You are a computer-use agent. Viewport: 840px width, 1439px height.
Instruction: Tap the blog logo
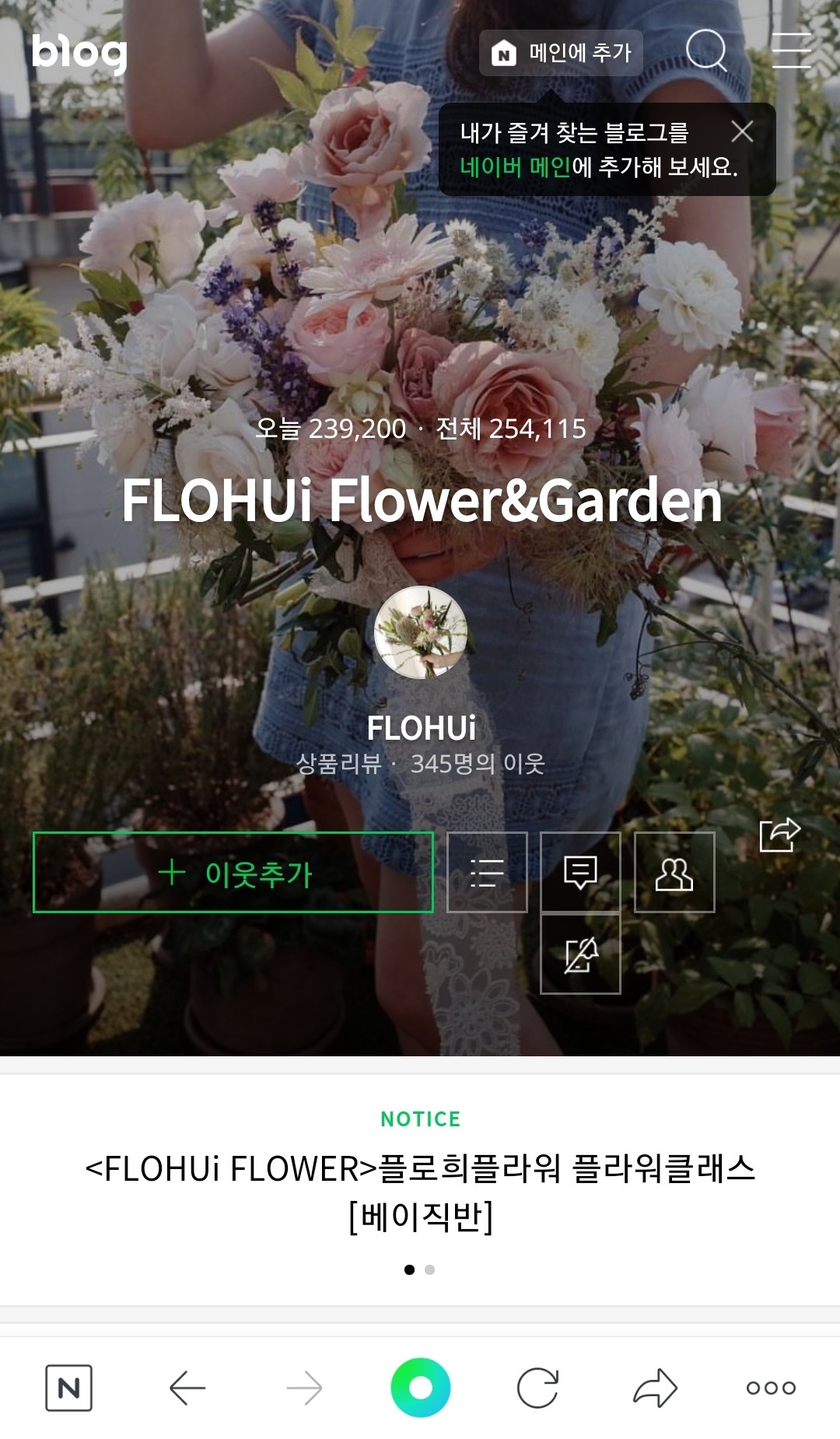[x=79, y=54]
